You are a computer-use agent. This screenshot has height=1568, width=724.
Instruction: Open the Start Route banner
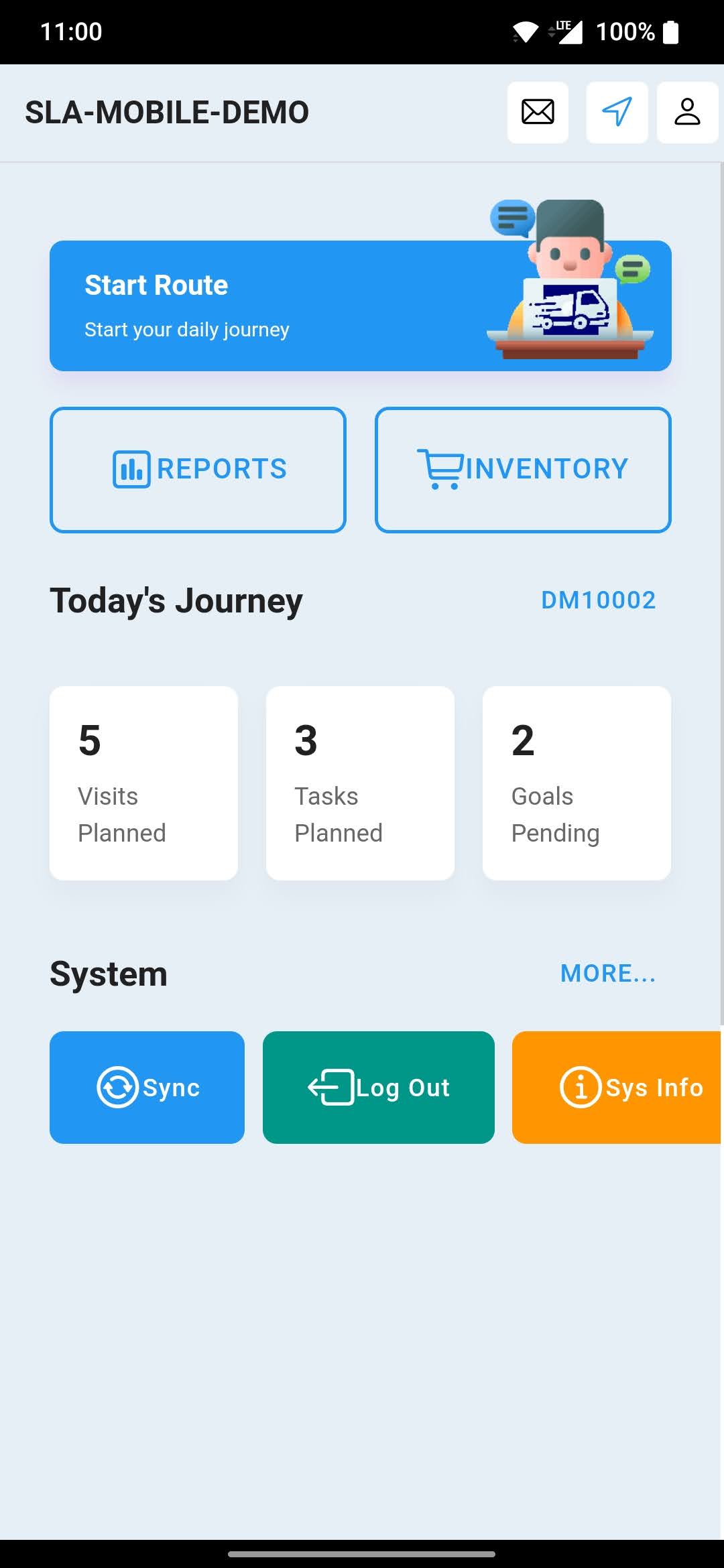click(x=360, y=305)
